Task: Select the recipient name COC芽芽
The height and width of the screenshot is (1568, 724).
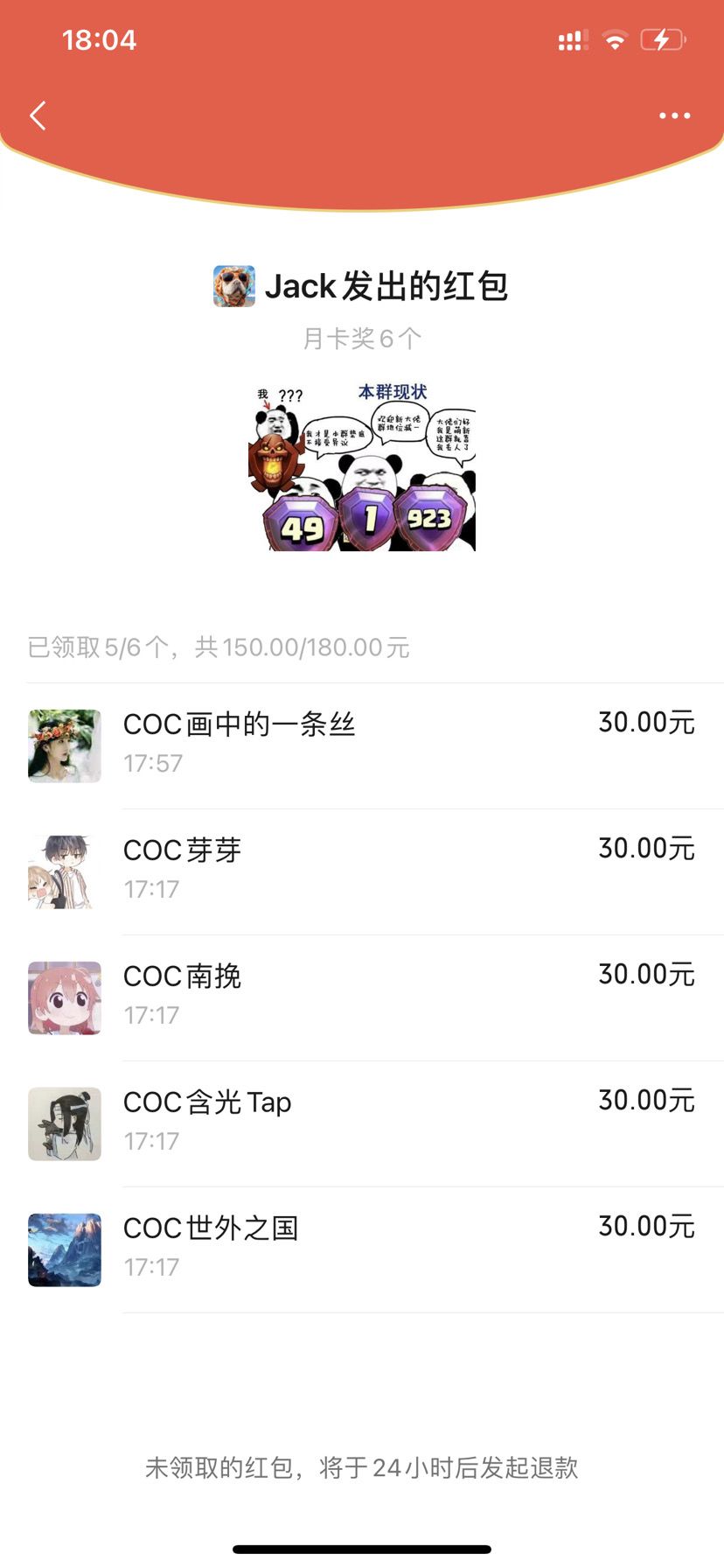Action: point(181,848)
